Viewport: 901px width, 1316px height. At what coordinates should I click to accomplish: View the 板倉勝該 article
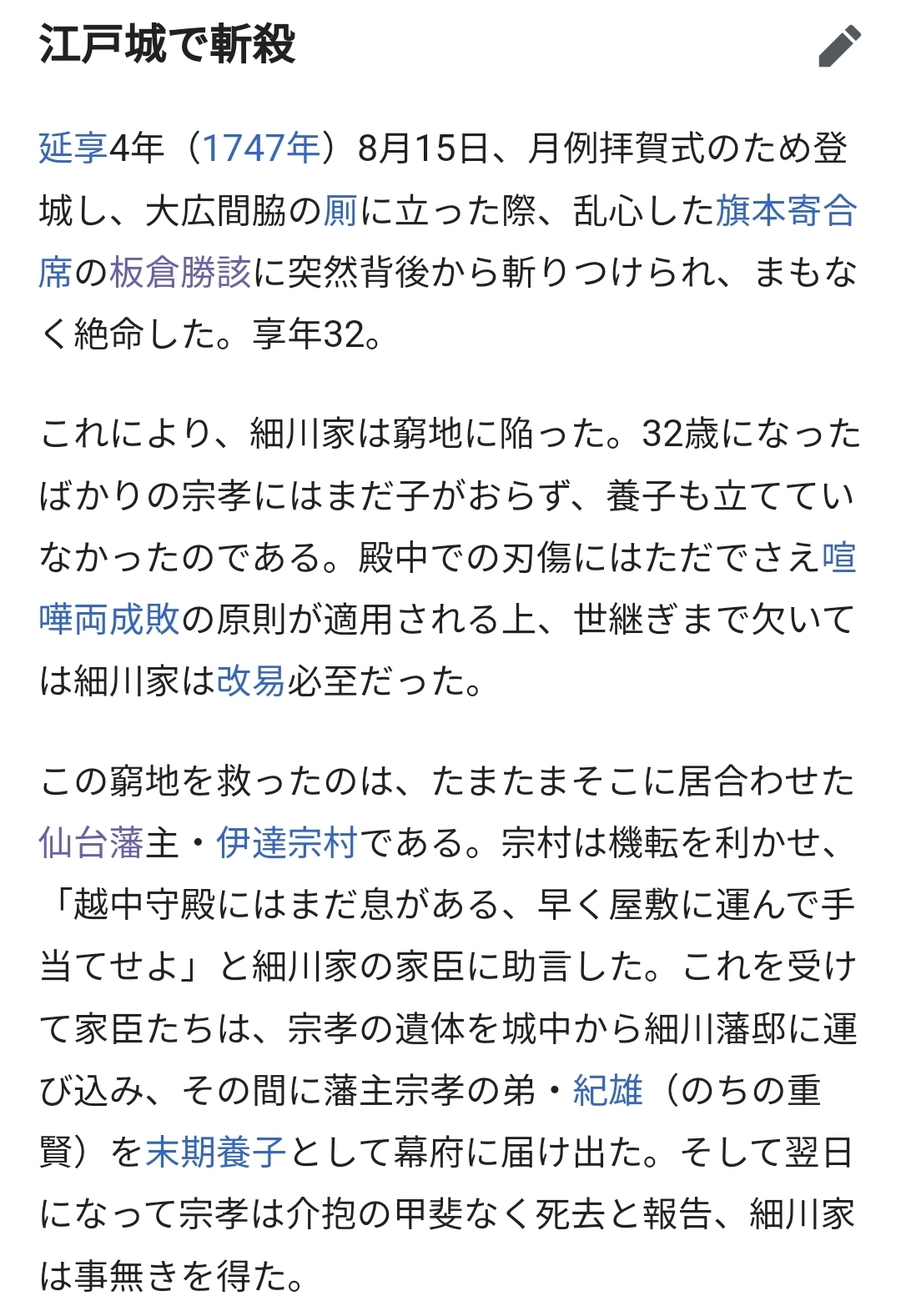click(180, 273)
